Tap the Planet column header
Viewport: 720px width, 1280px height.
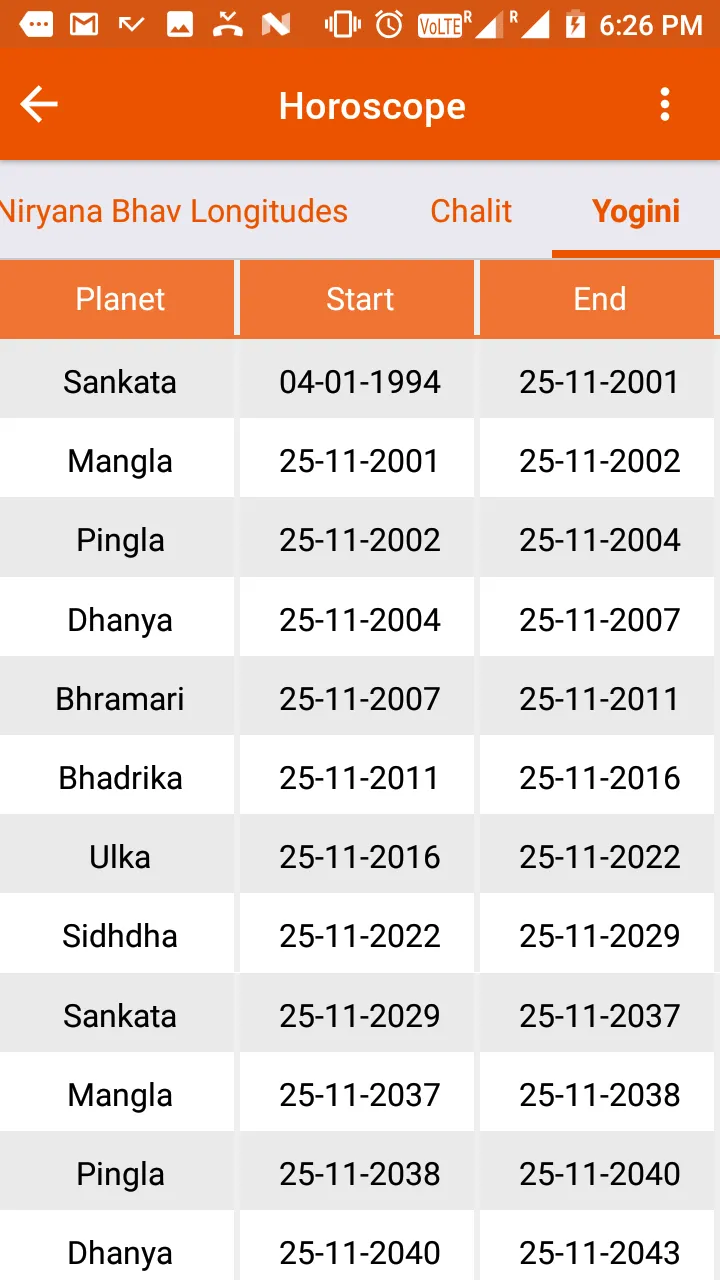coord(119,298)
